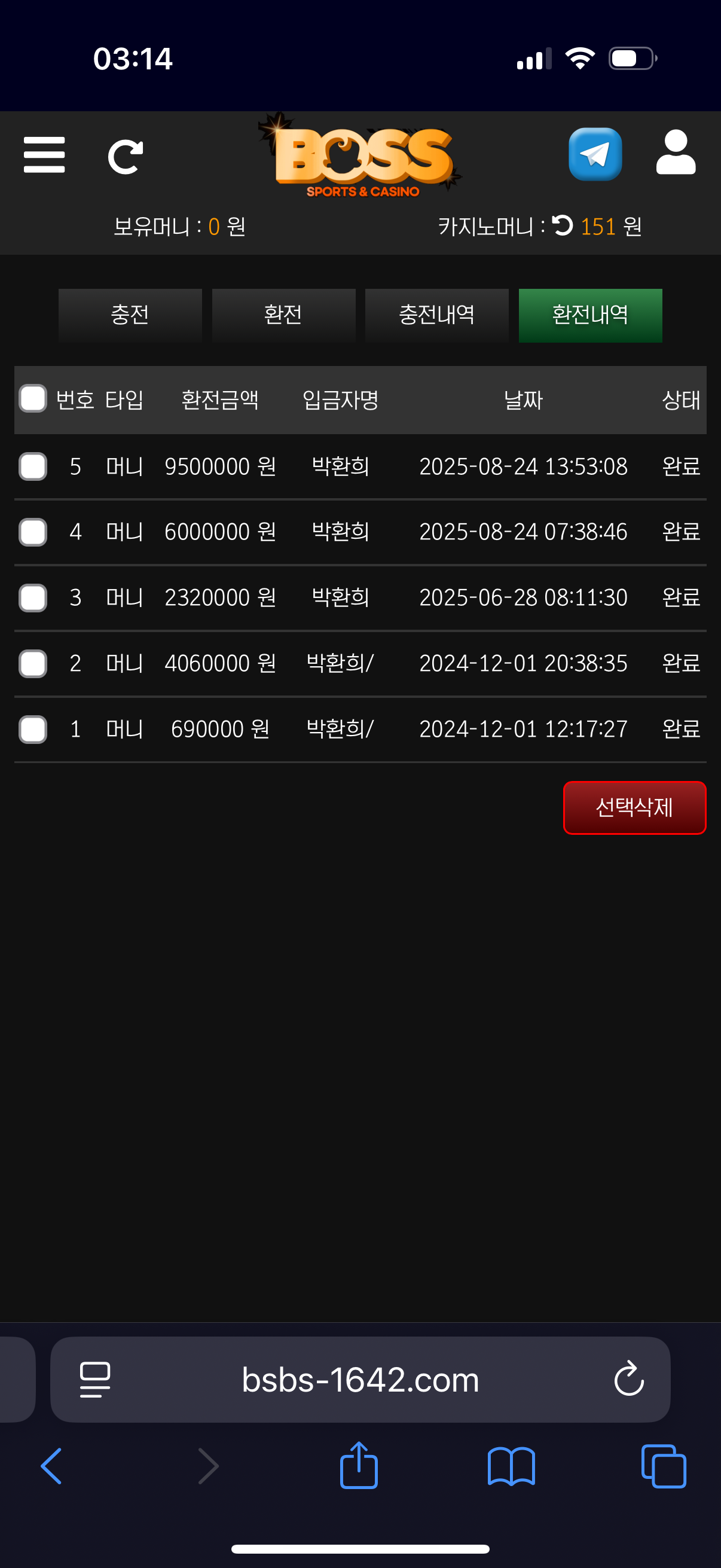Toggle the select-all checkbox in the header
The height and width of the screenshot is (1568, 721).
pyautogui.click(x=33, y=399)
